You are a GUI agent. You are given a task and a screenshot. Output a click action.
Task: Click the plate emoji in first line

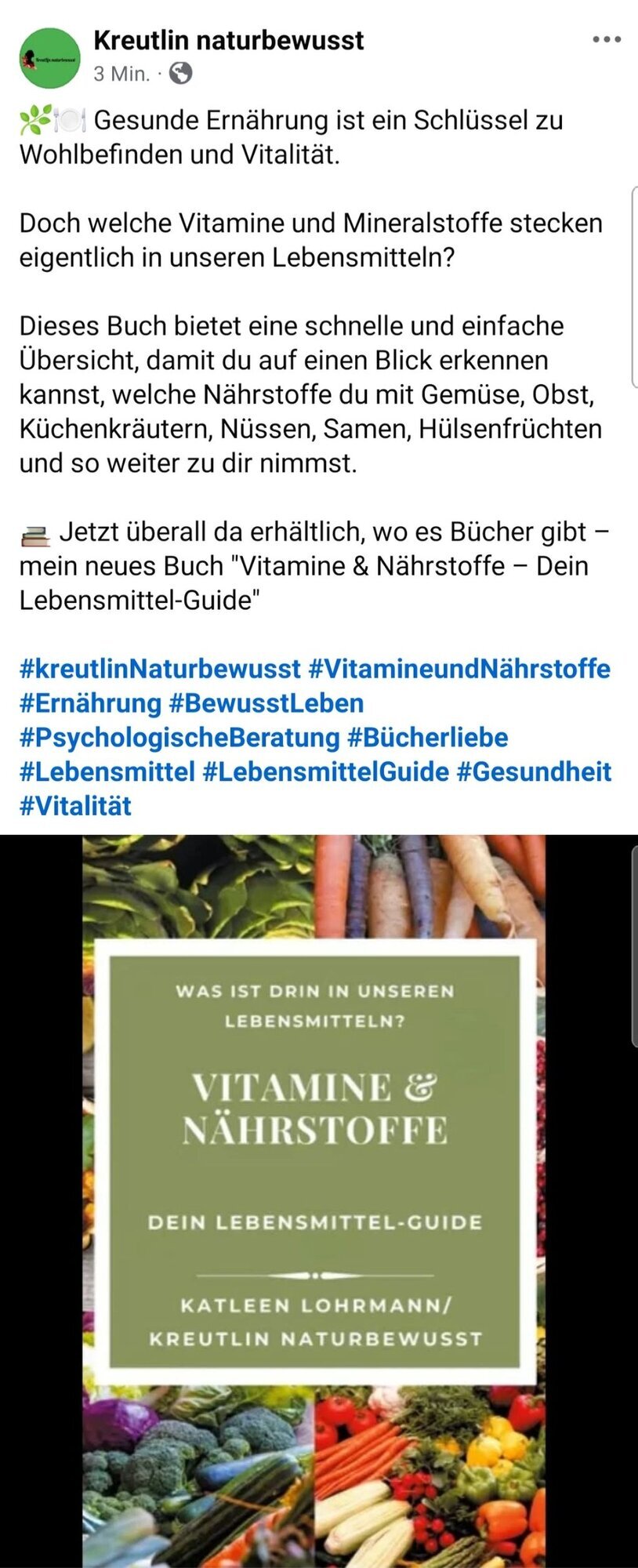point(69,119)
